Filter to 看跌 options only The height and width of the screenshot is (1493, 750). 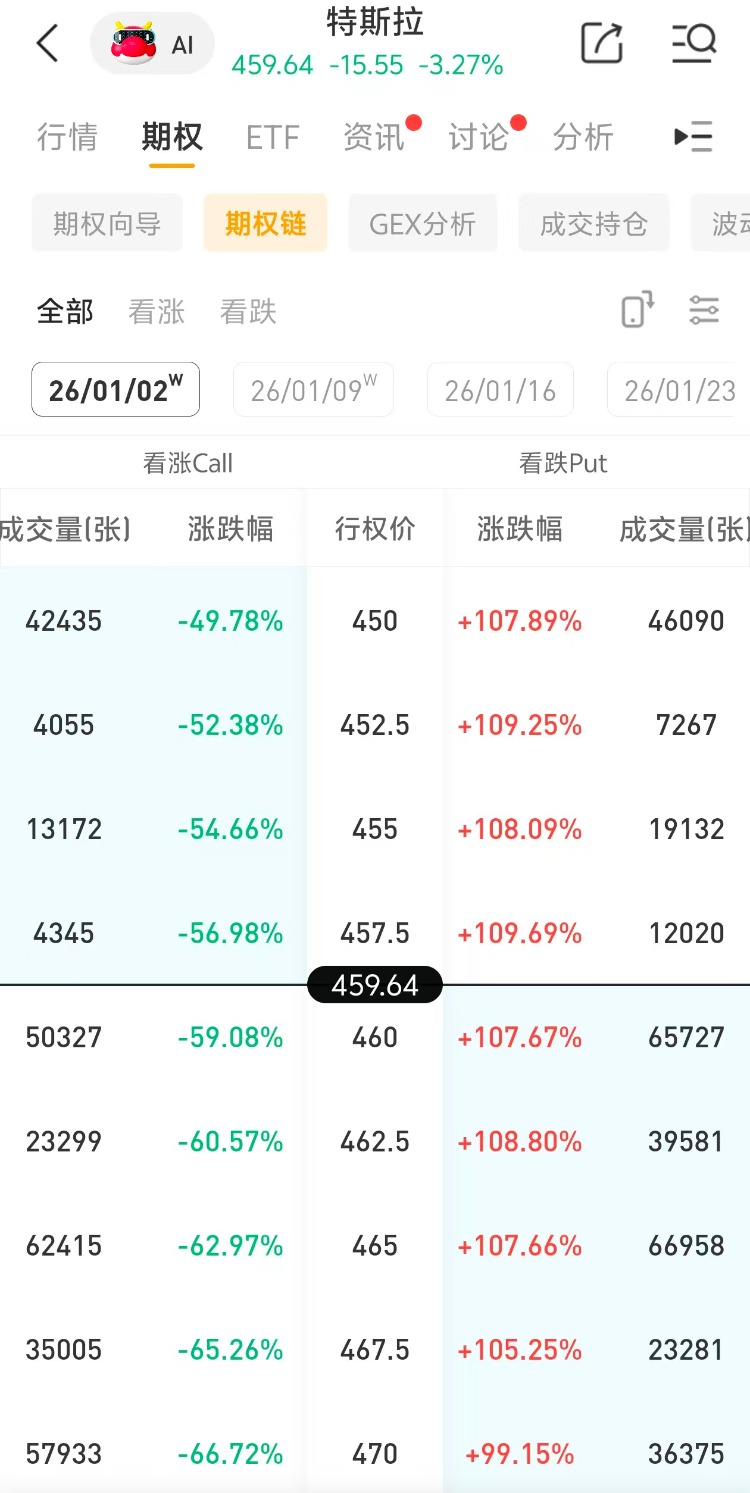pyautogui.click(x=248, y=312)
